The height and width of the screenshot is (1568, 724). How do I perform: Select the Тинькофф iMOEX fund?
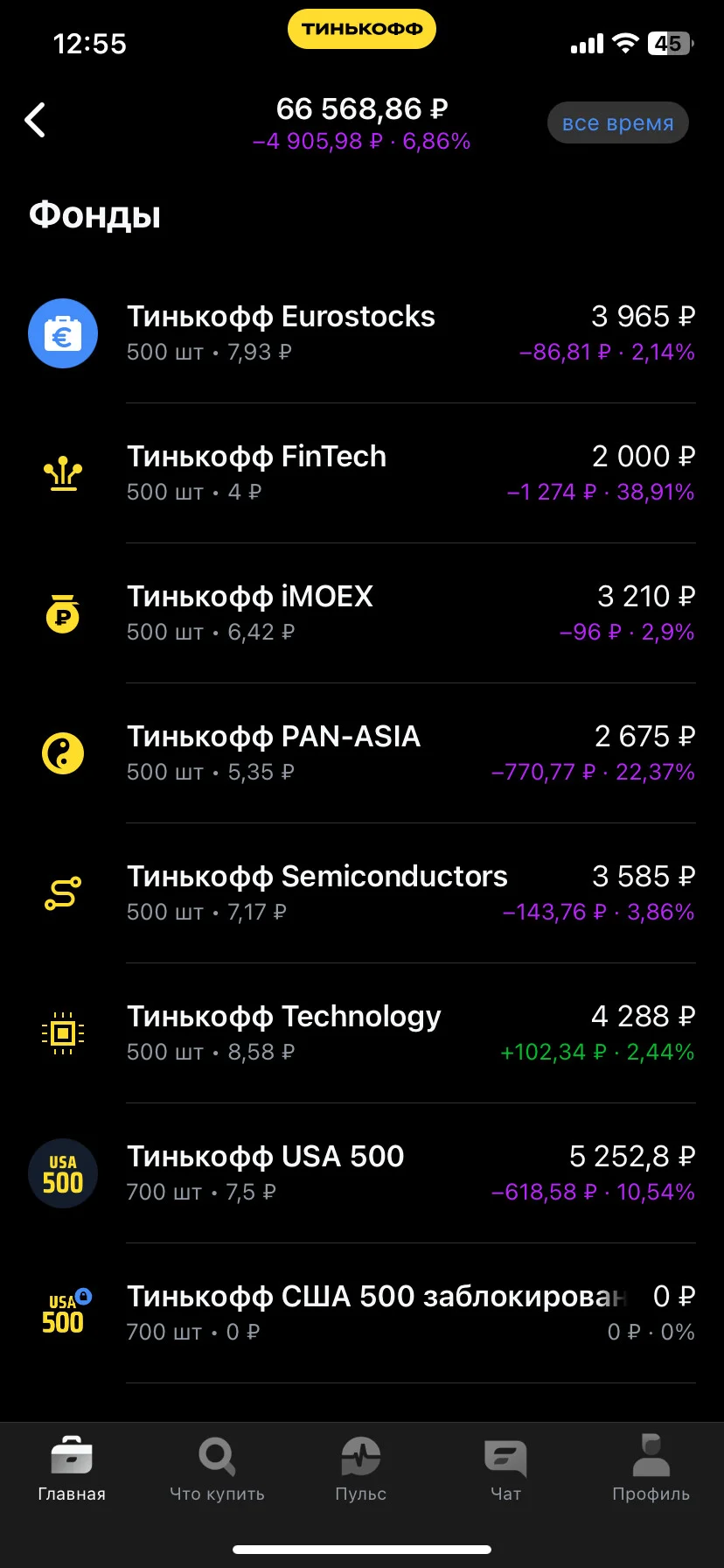tap(362, 613)
